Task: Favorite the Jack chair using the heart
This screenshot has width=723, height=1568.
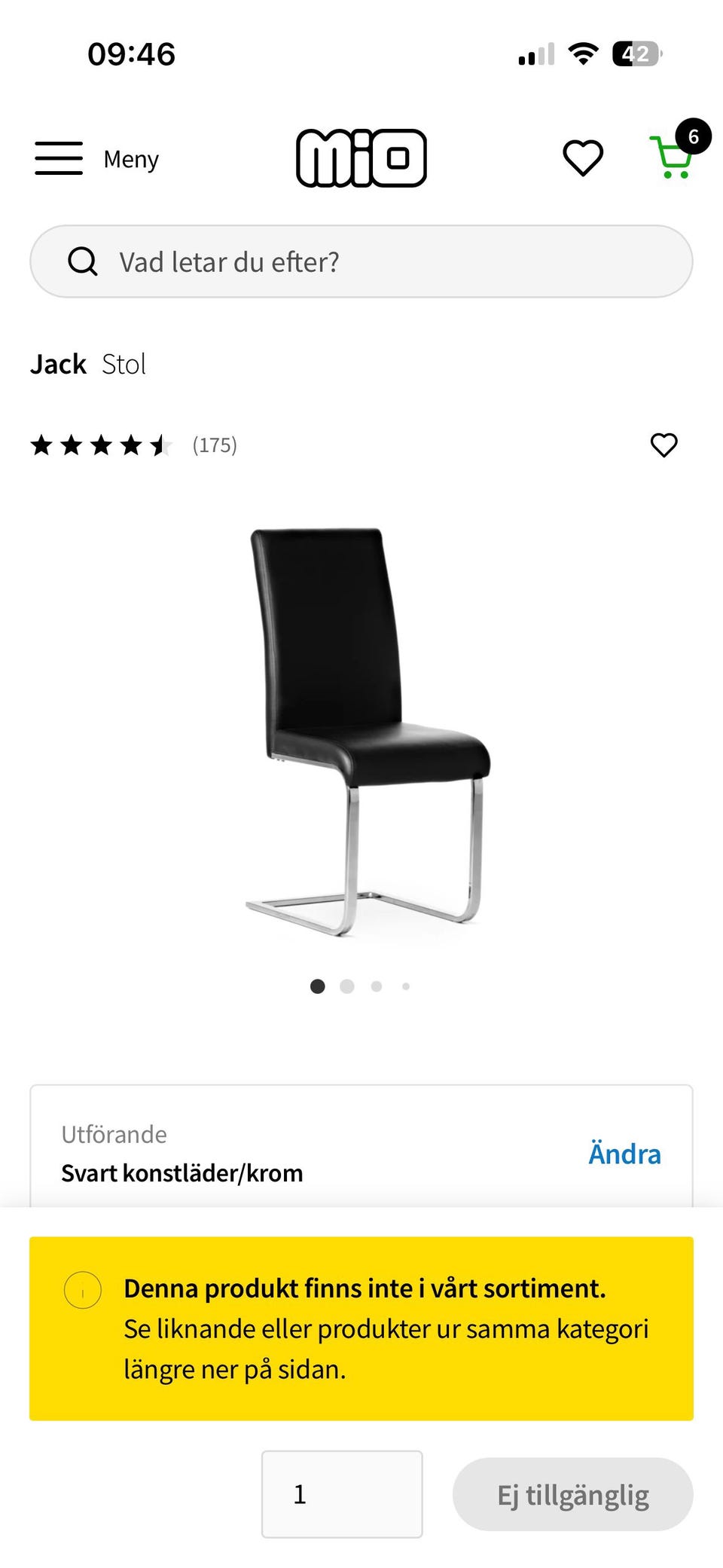Action: [664, 445]
